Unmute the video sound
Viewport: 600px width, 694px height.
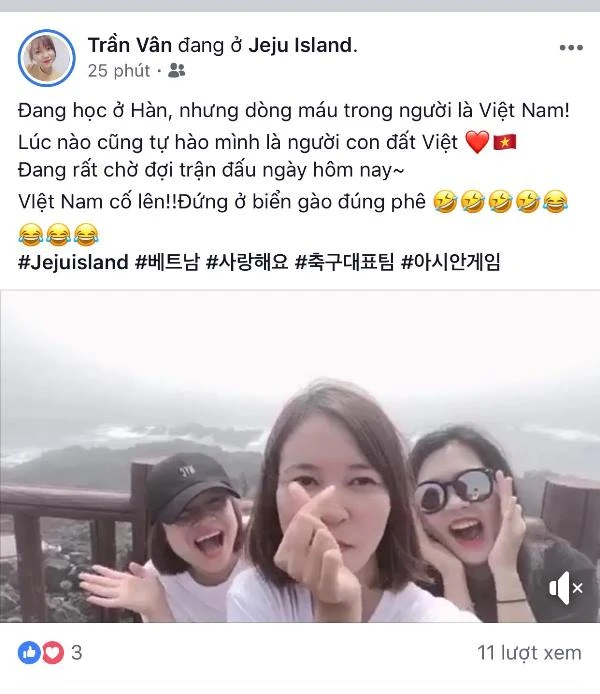(565, 588)
